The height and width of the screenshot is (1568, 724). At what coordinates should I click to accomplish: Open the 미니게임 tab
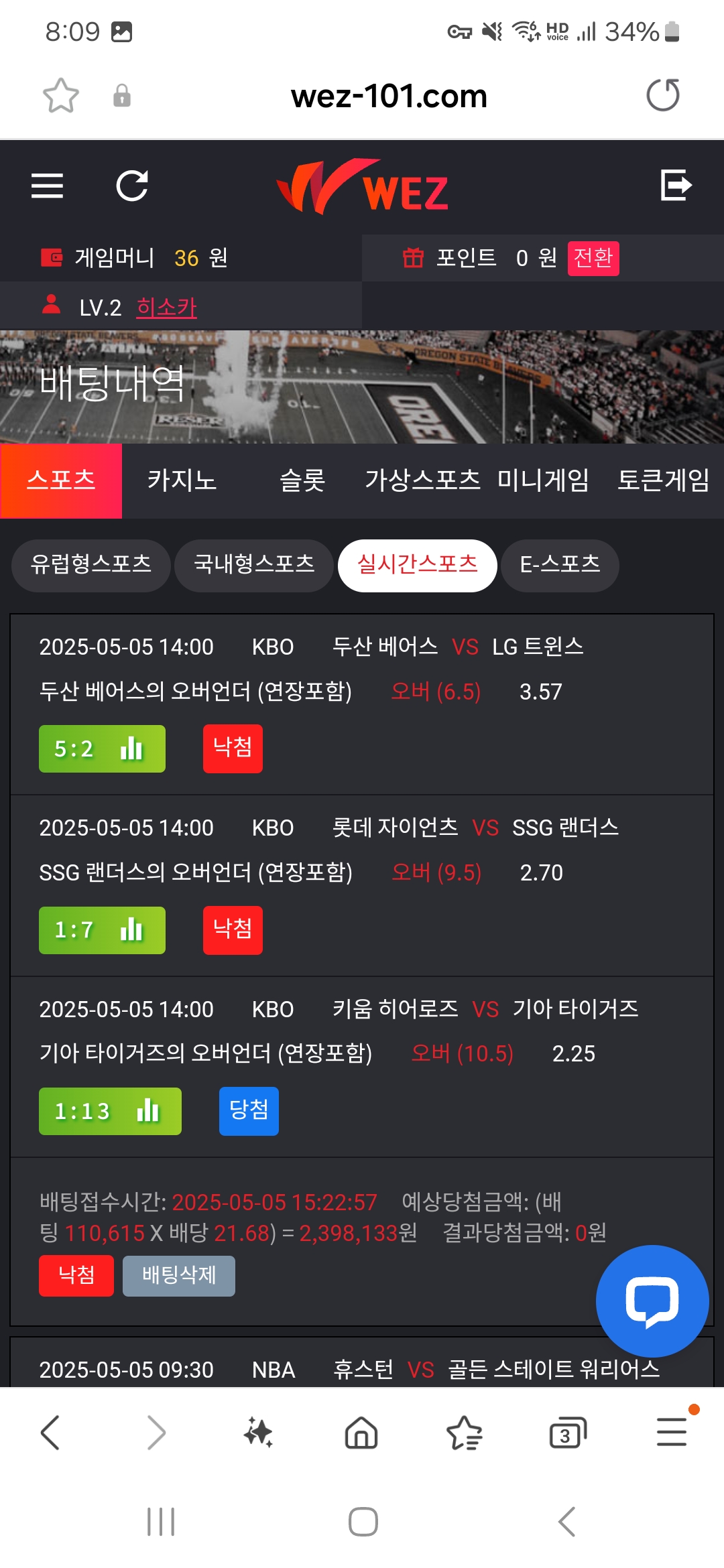tap(543, 480)
